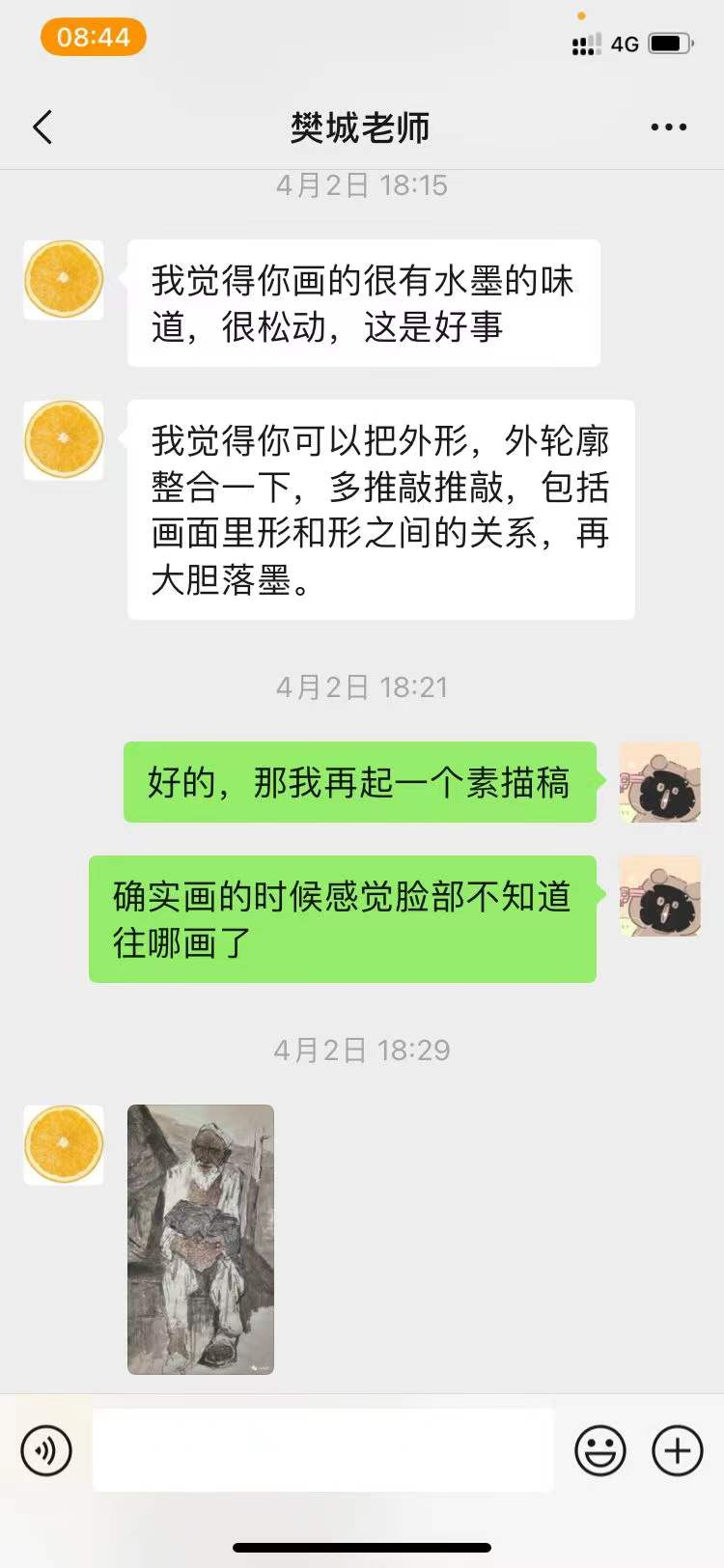This screenshot has height=1568, width=724.
Task: Open the painting image sent at 18:29
Action: click(199, 1236)
